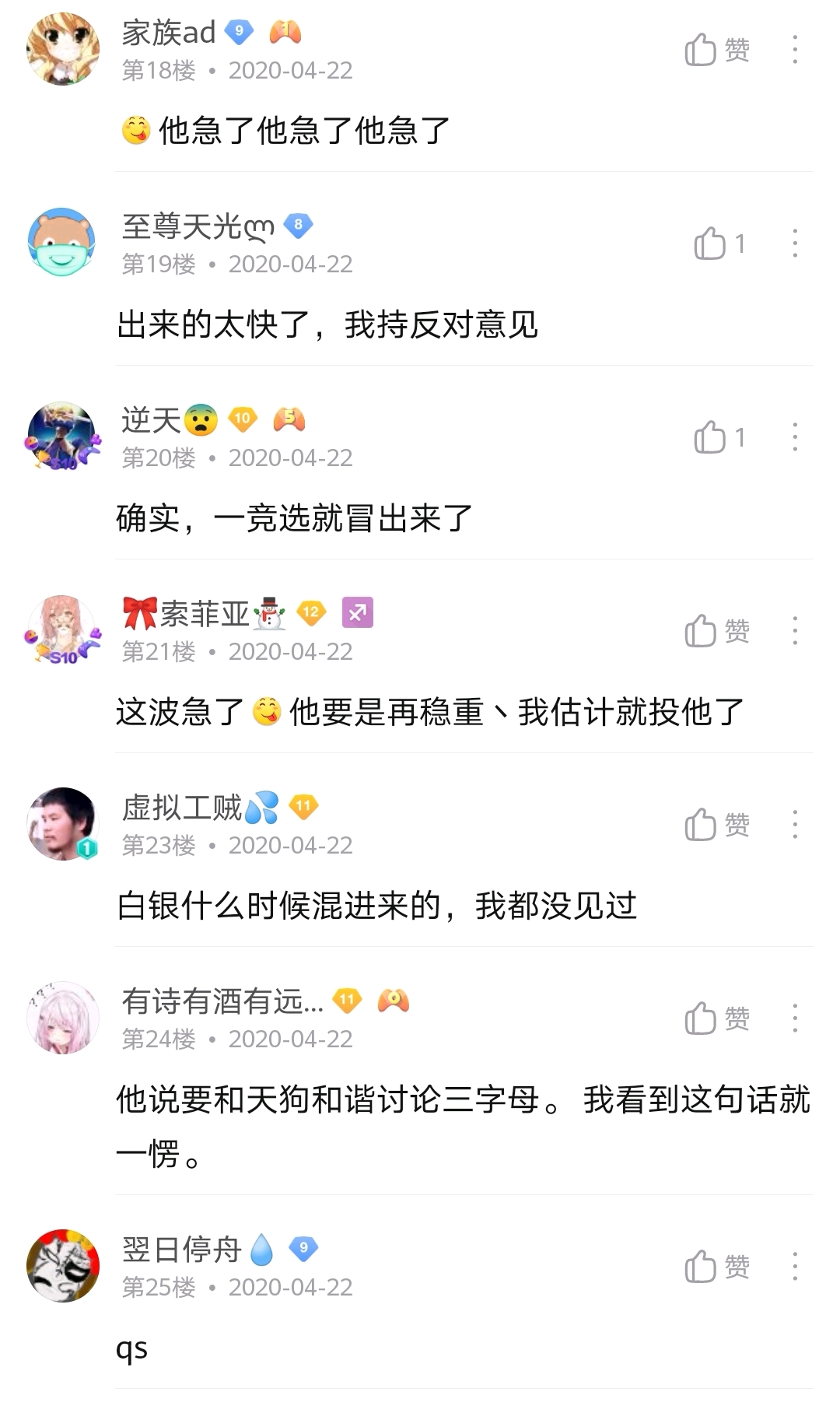Viewport: 840px width, 1406px height.
Task: Open 至尊天光's profile via avatar
Action: coord(63,243)
